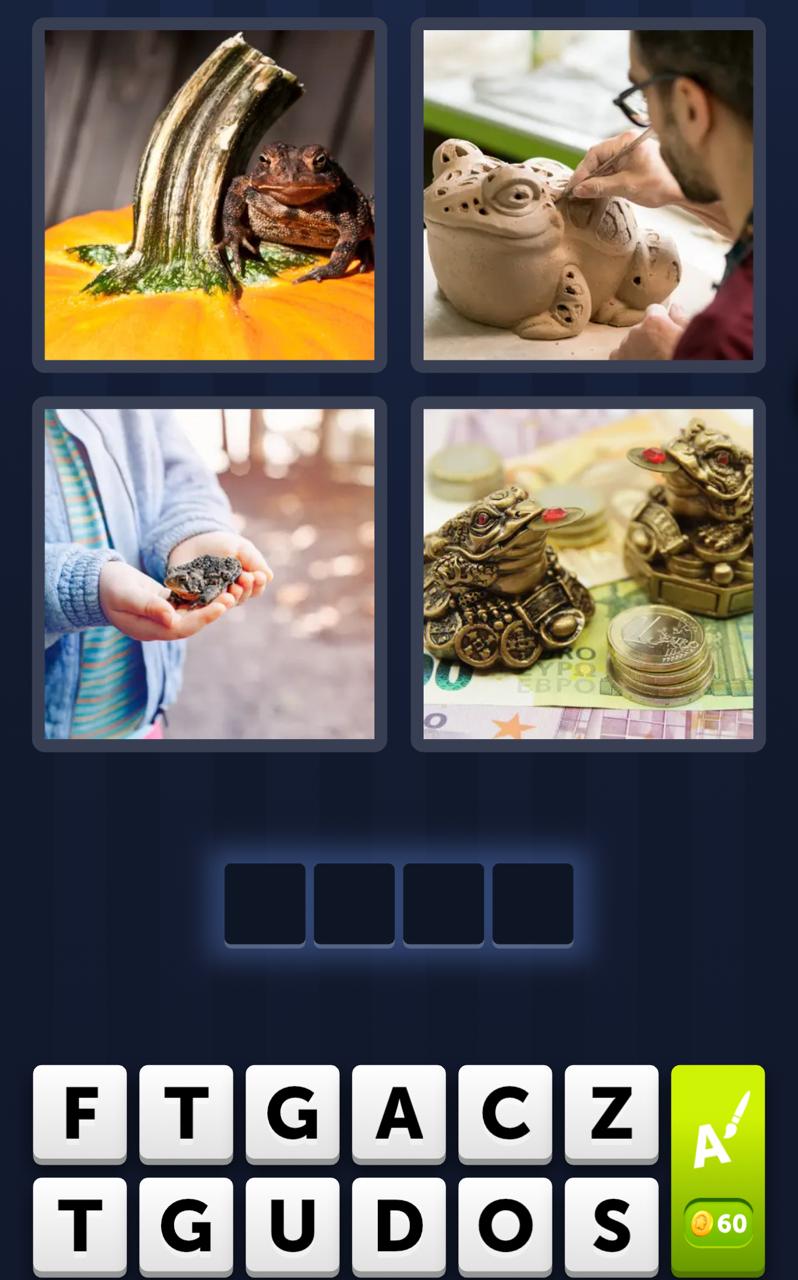Open the paintbrush hint button

click(718, 1130)
